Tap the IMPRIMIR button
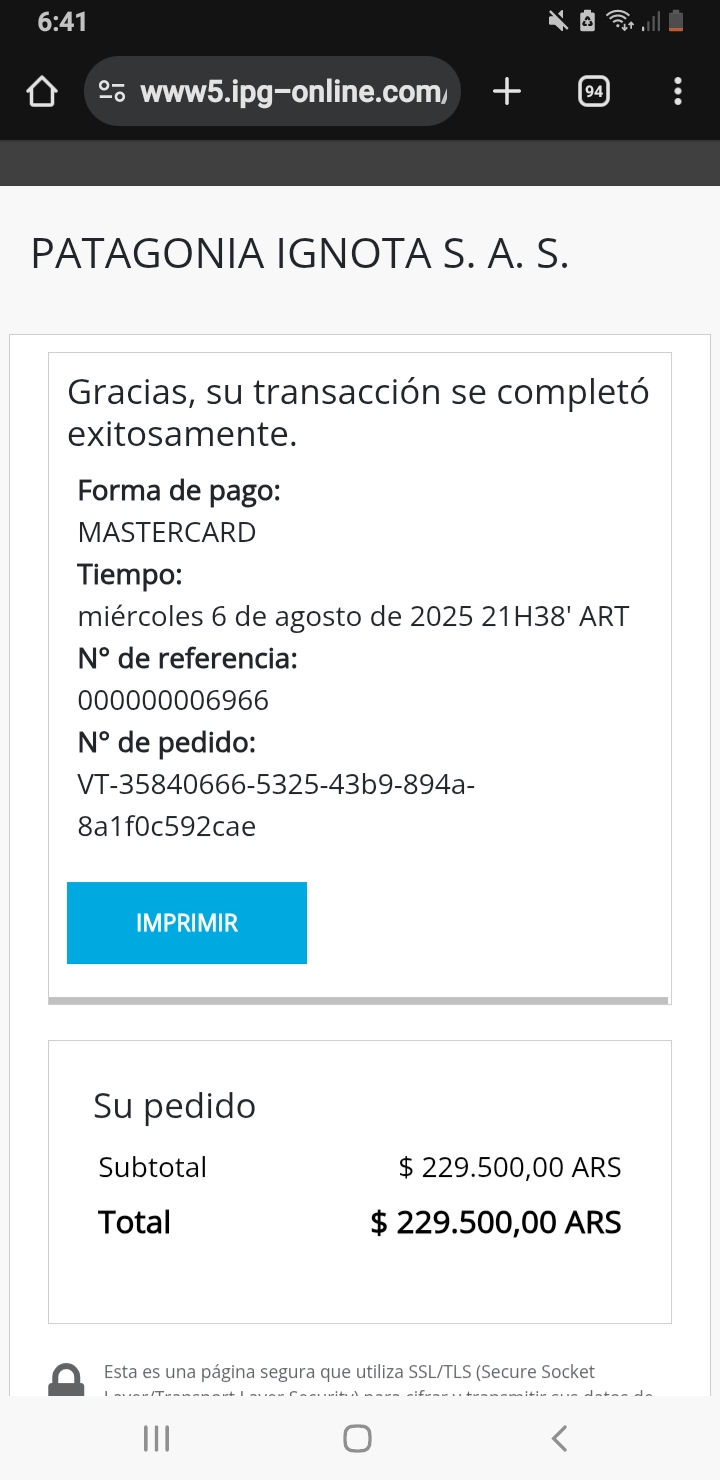 click(187, 922)
